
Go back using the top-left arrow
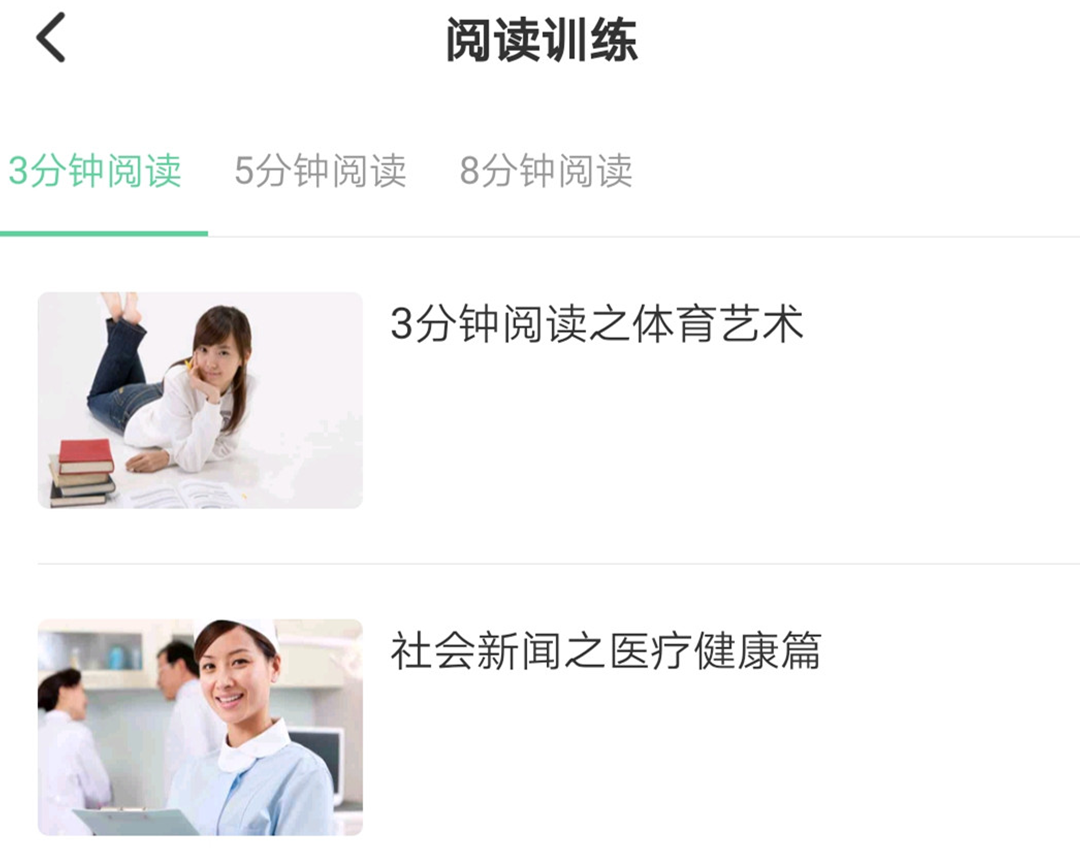point(50,39)
